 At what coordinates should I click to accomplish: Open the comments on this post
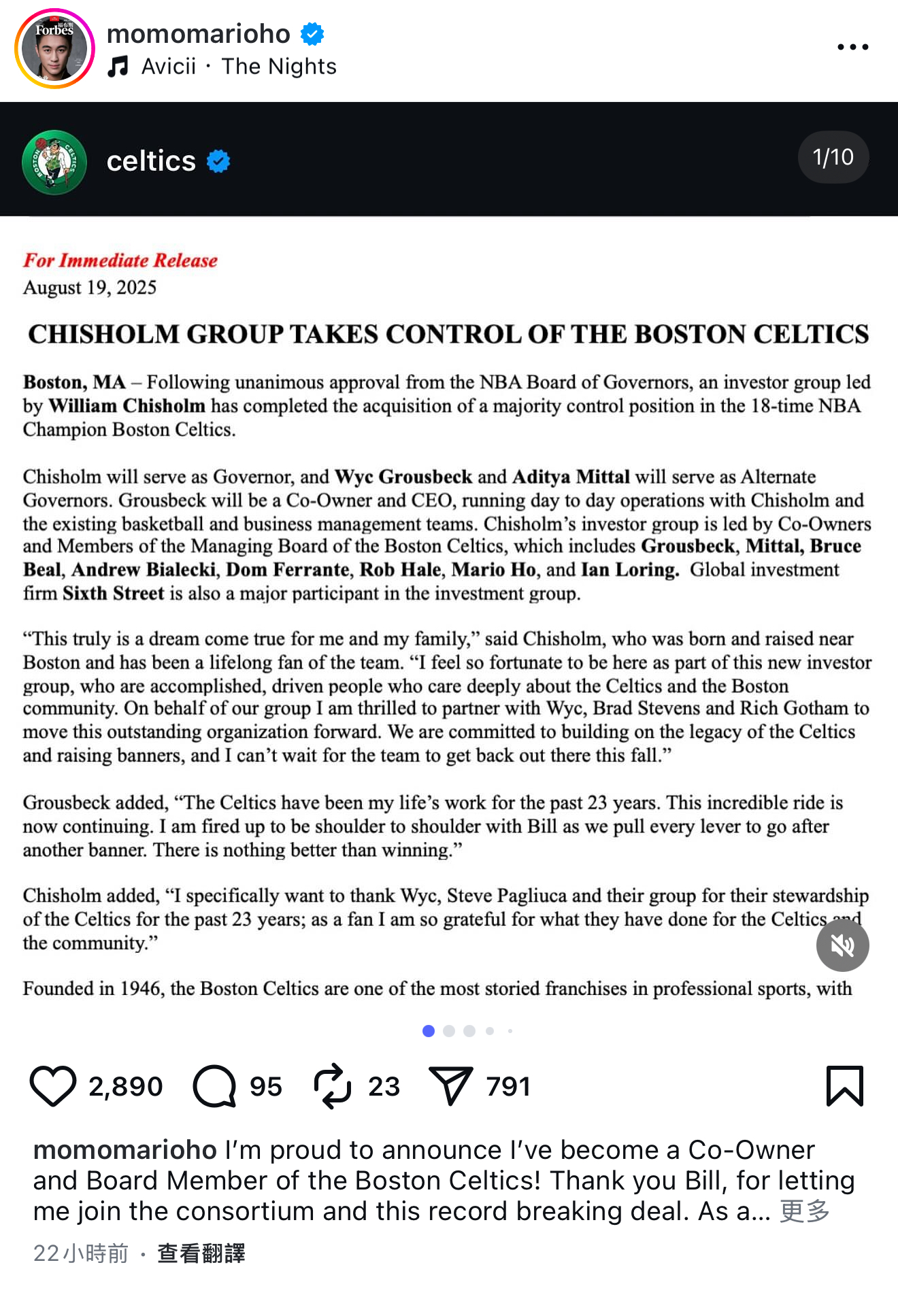tap(214, 1086)
